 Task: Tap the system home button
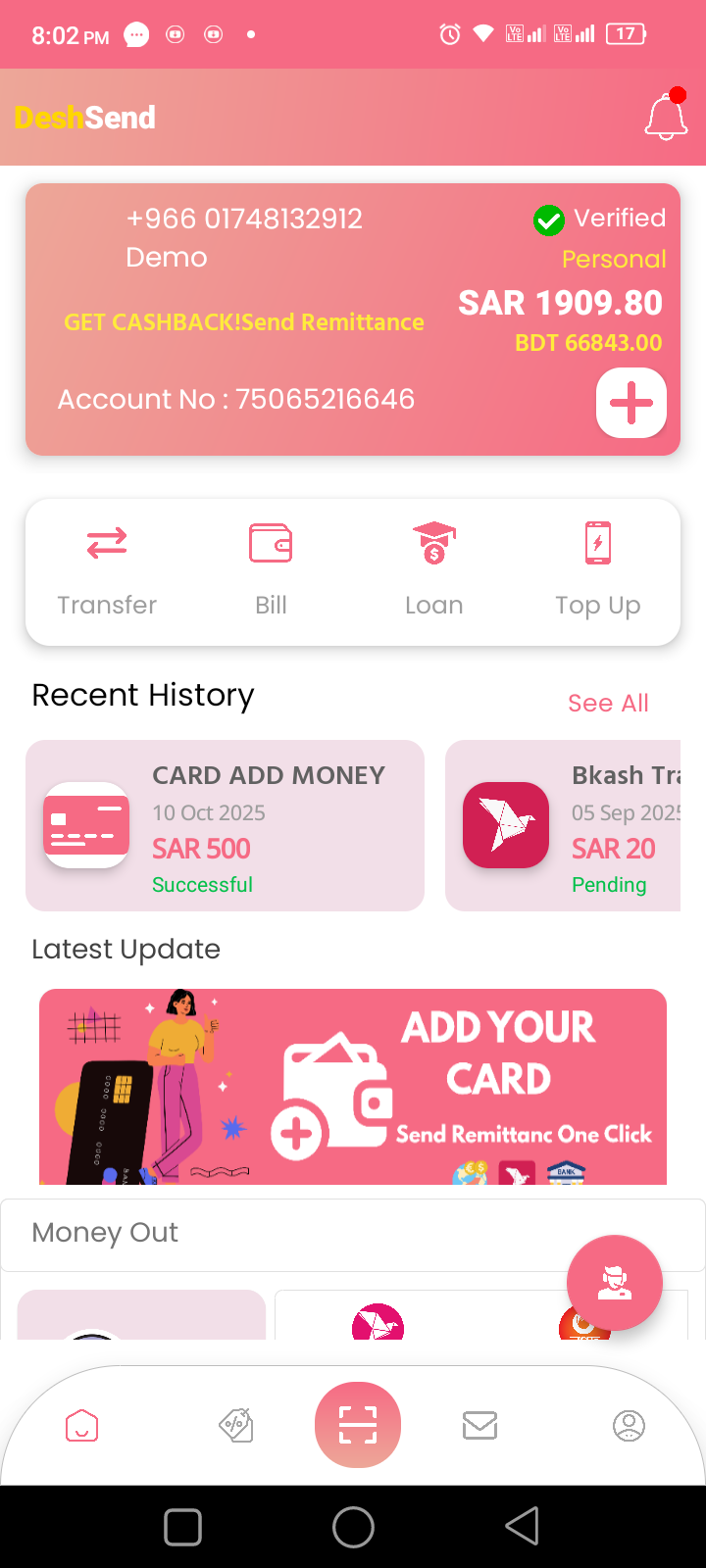[x=353, y=1526]
